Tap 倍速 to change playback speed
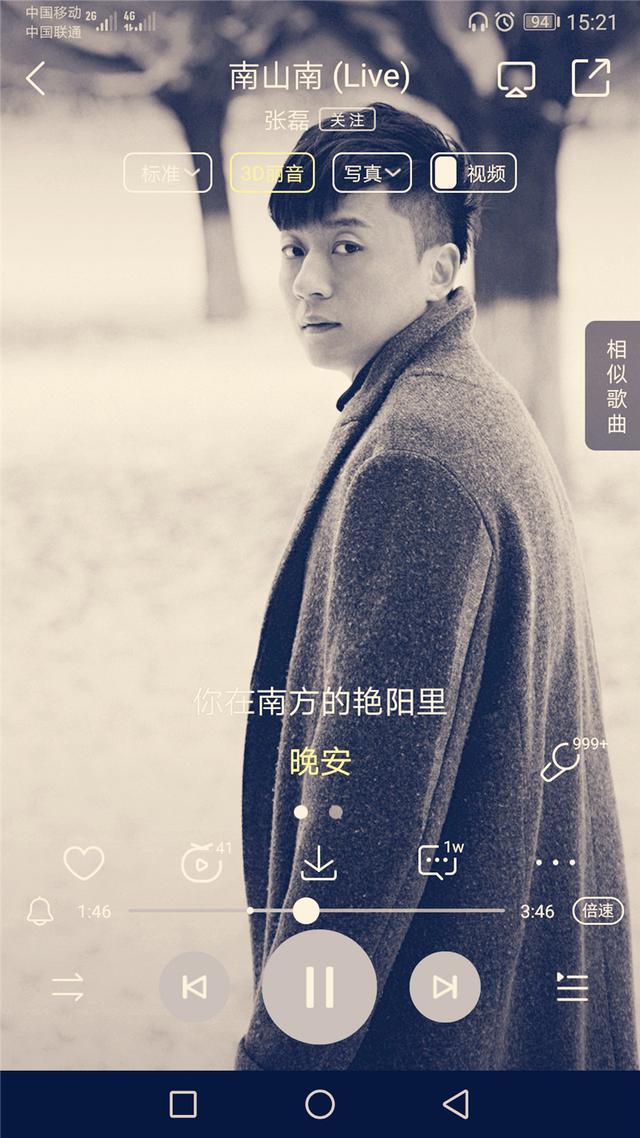The width and height of the screenshot is (640, 1138). tap(597, 911)
